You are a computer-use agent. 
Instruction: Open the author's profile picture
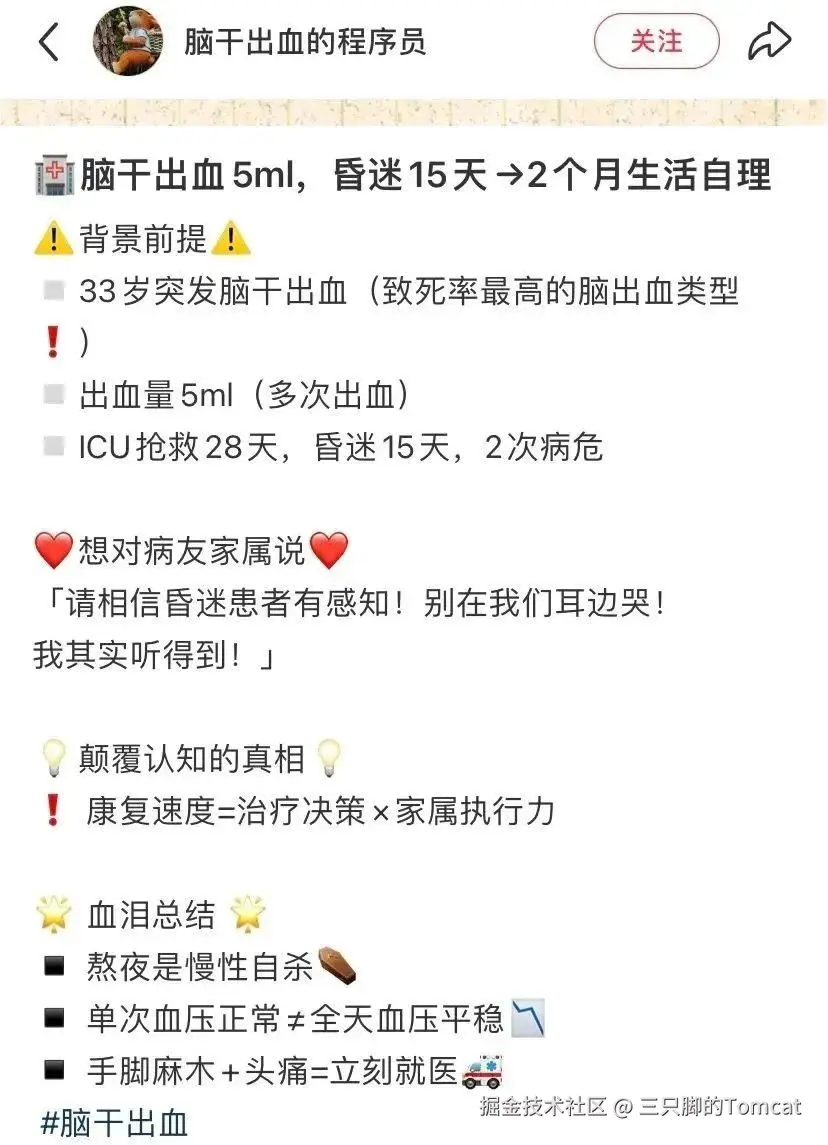127,42
